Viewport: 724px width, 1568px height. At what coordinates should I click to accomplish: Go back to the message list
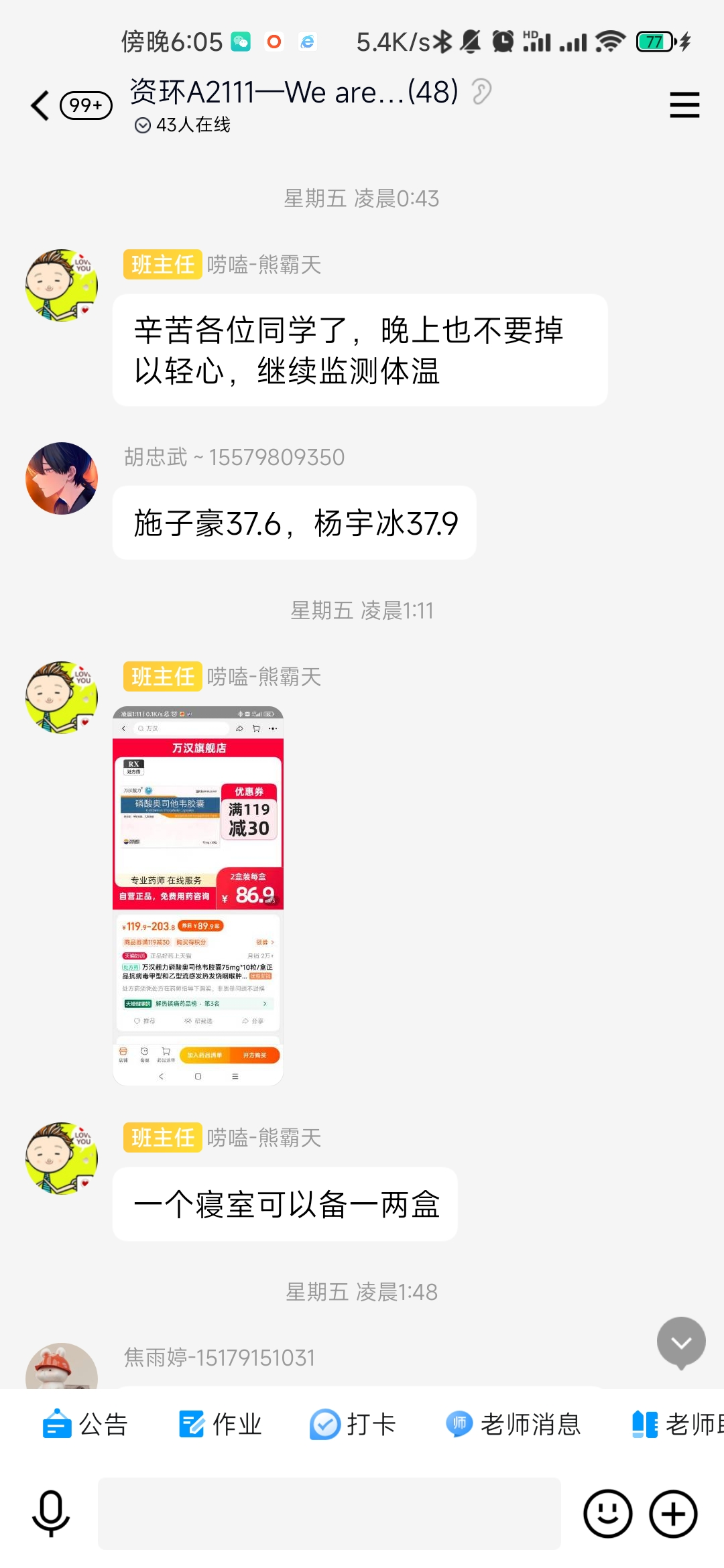point(42,106)
